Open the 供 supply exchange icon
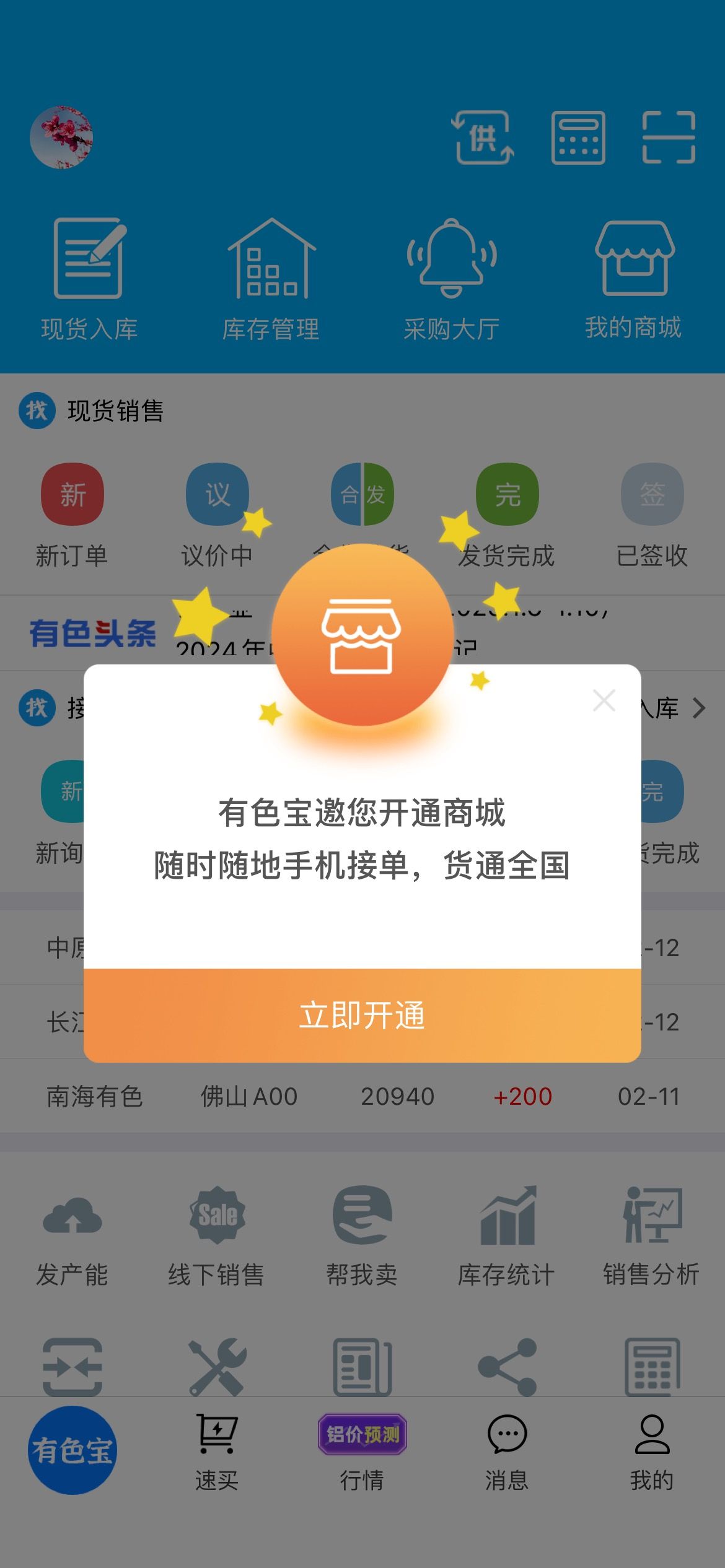Image resolution: width=725 pixels, height=1568 pixels. [x=483, y=137]
